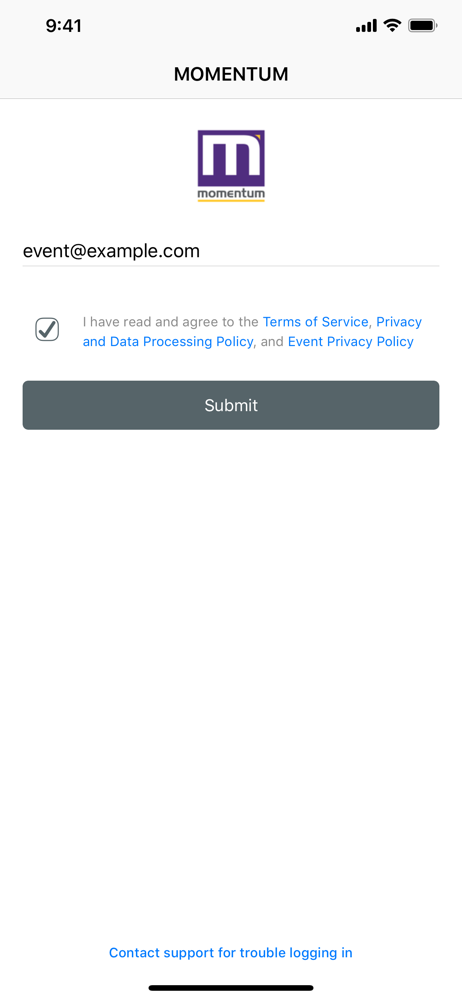Tap the email address field
The height and width of the screenshot is (1000, 462).
tap(230, 251)
